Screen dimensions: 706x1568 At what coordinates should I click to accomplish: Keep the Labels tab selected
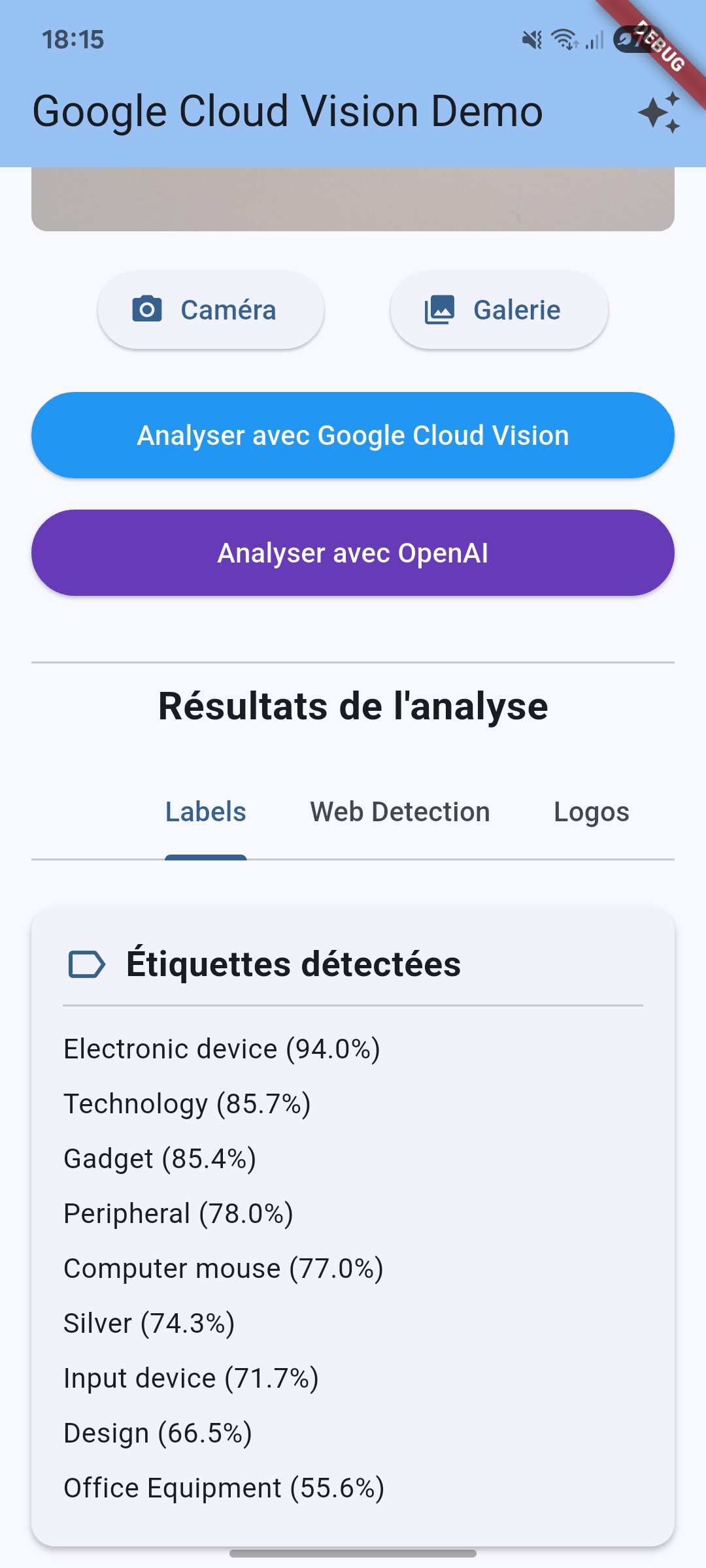point(205,811)
